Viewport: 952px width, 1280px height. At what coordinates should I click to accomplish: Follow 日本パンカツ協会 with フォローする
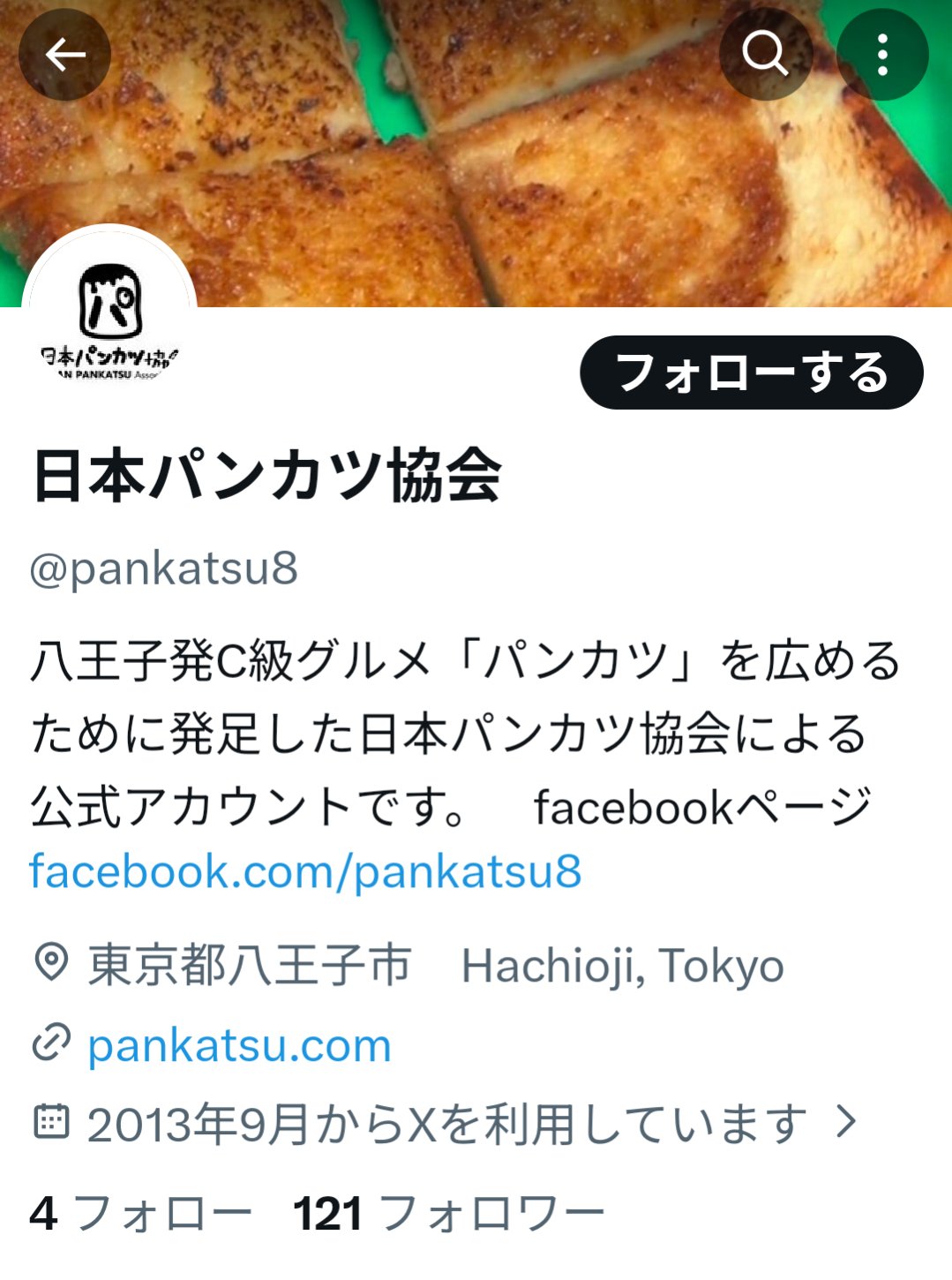[x=751, y=373]
